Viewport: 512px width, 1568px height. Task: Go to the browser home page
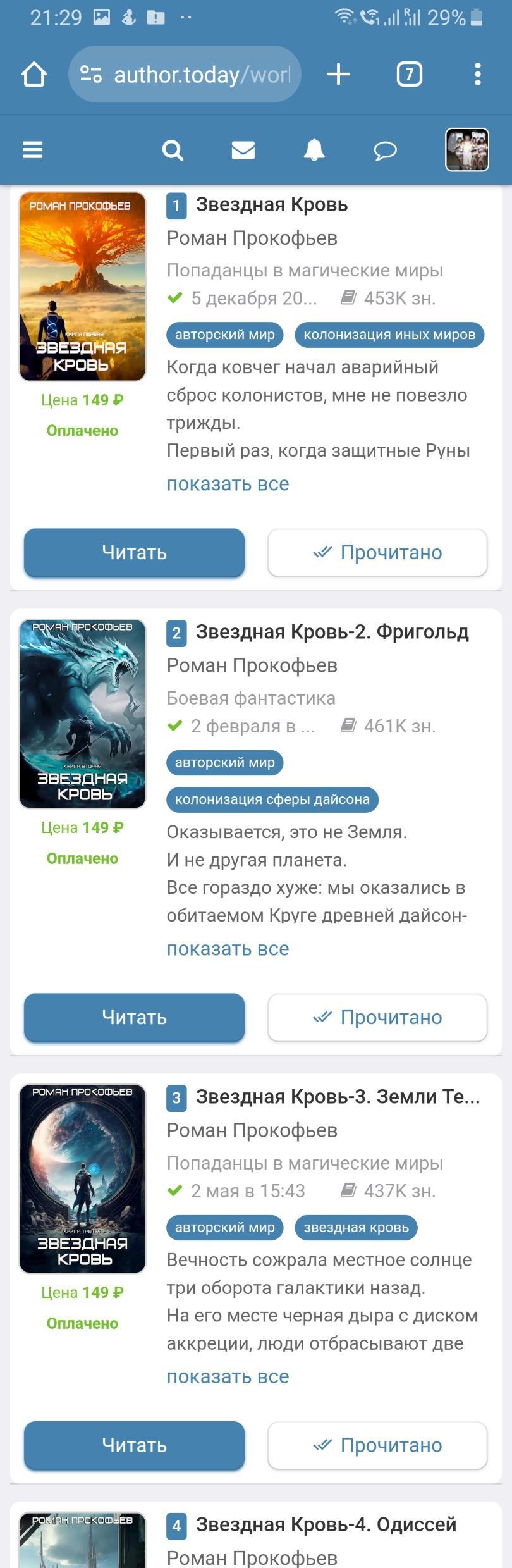click(34, 74)
